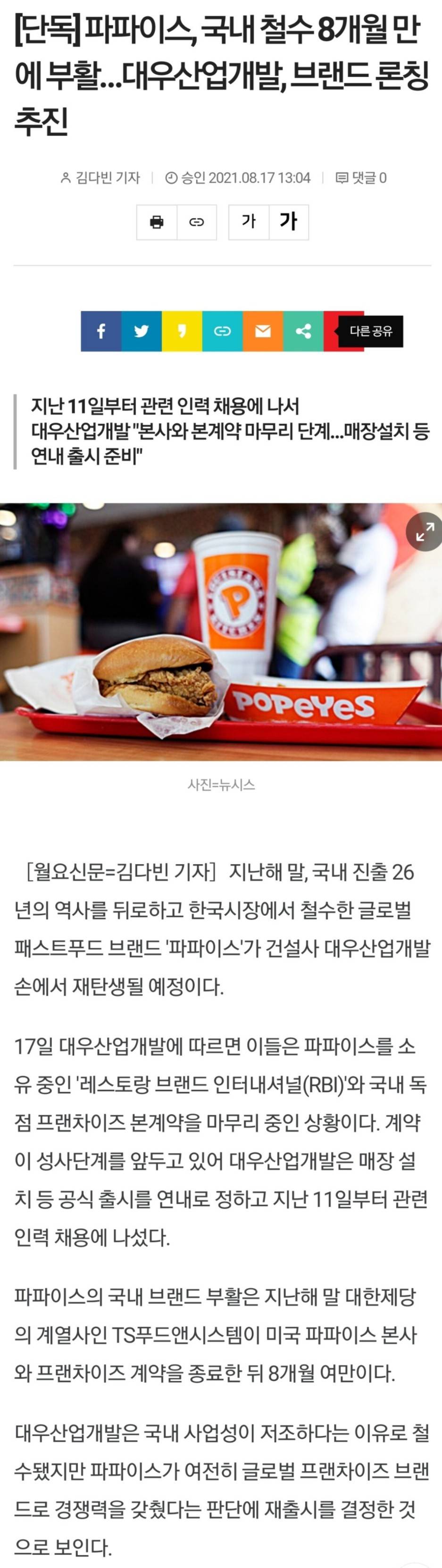Print this article
The width and height of the screenshot is (442, 1568).
click(x=157, y=222)
